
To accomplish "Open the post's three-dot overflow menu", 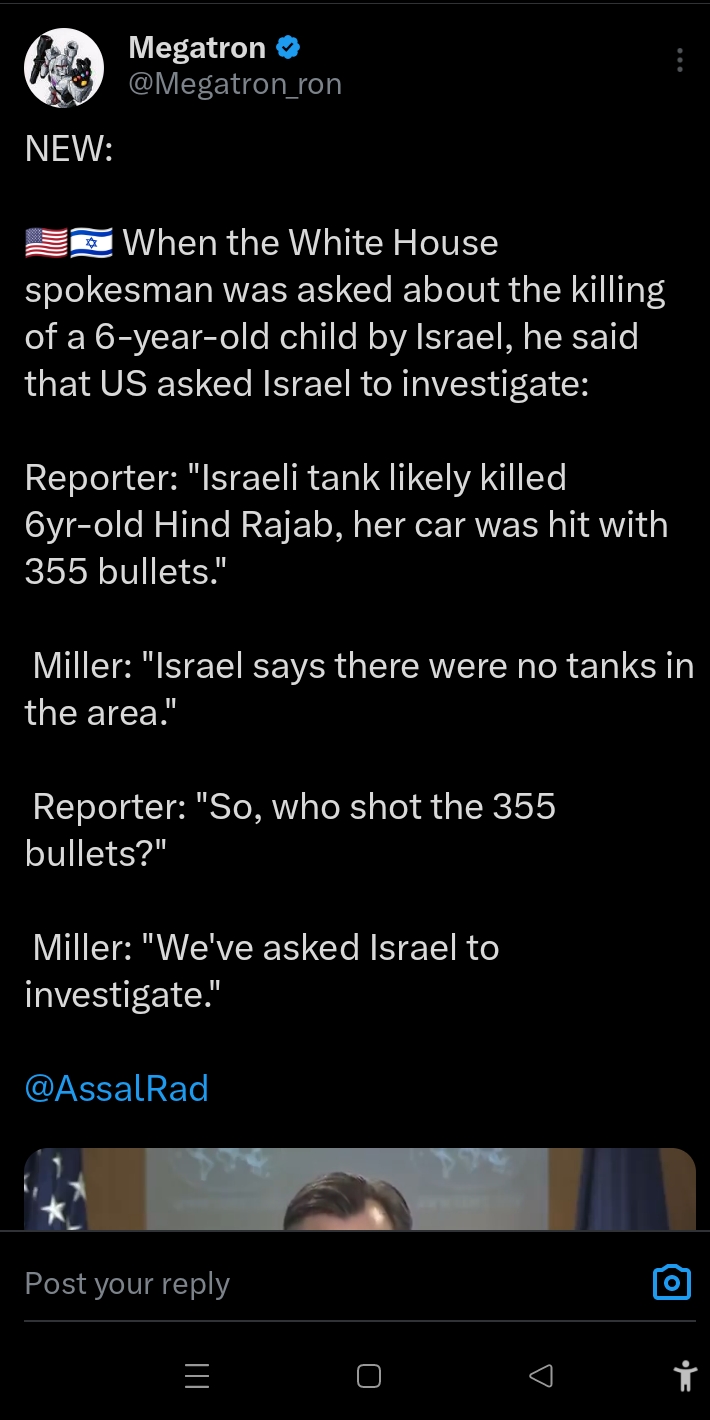I will pyautogui.click(x=679, y=60).
